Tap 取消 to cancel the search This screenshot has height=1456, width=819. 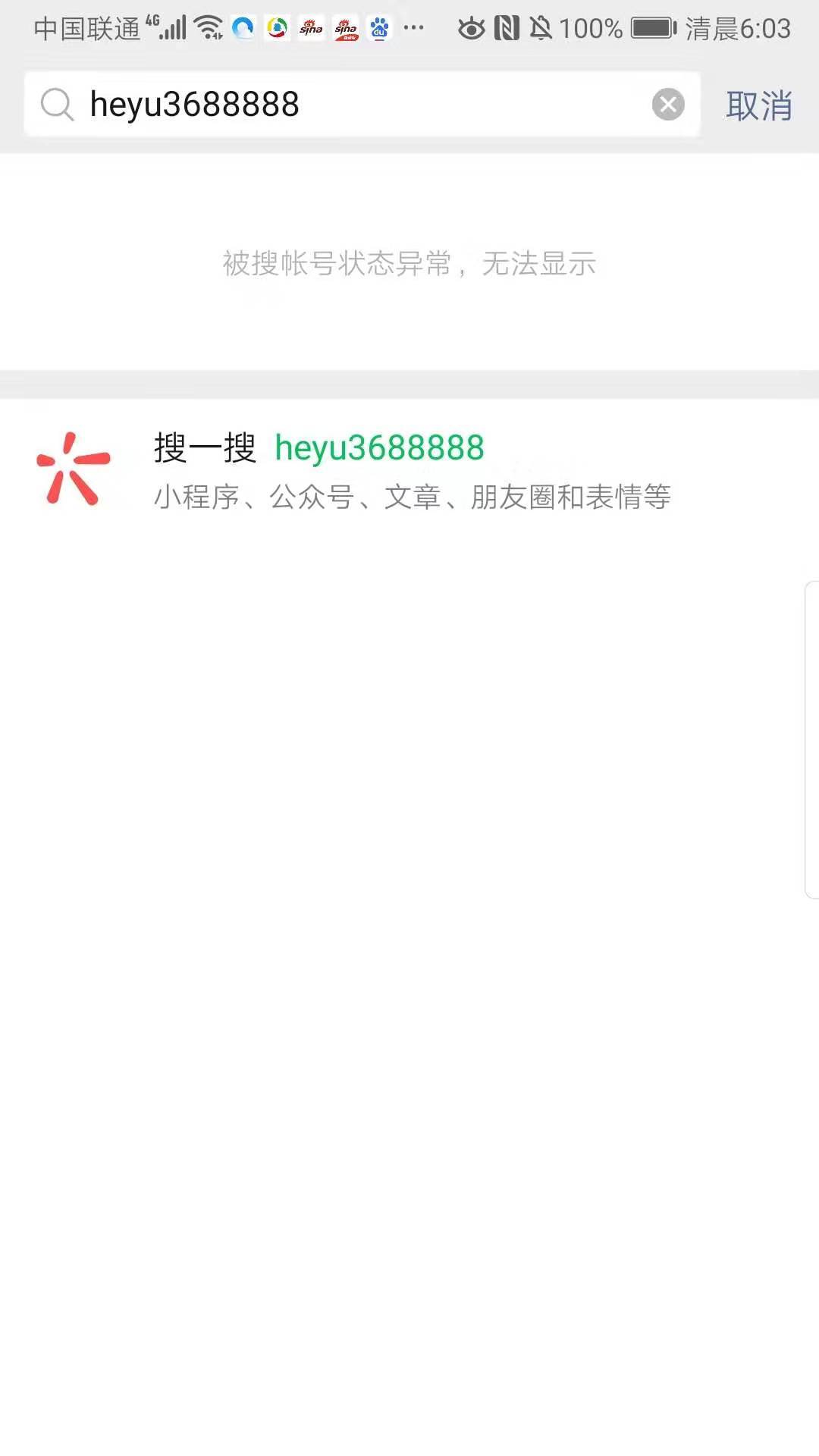[761, 106]
